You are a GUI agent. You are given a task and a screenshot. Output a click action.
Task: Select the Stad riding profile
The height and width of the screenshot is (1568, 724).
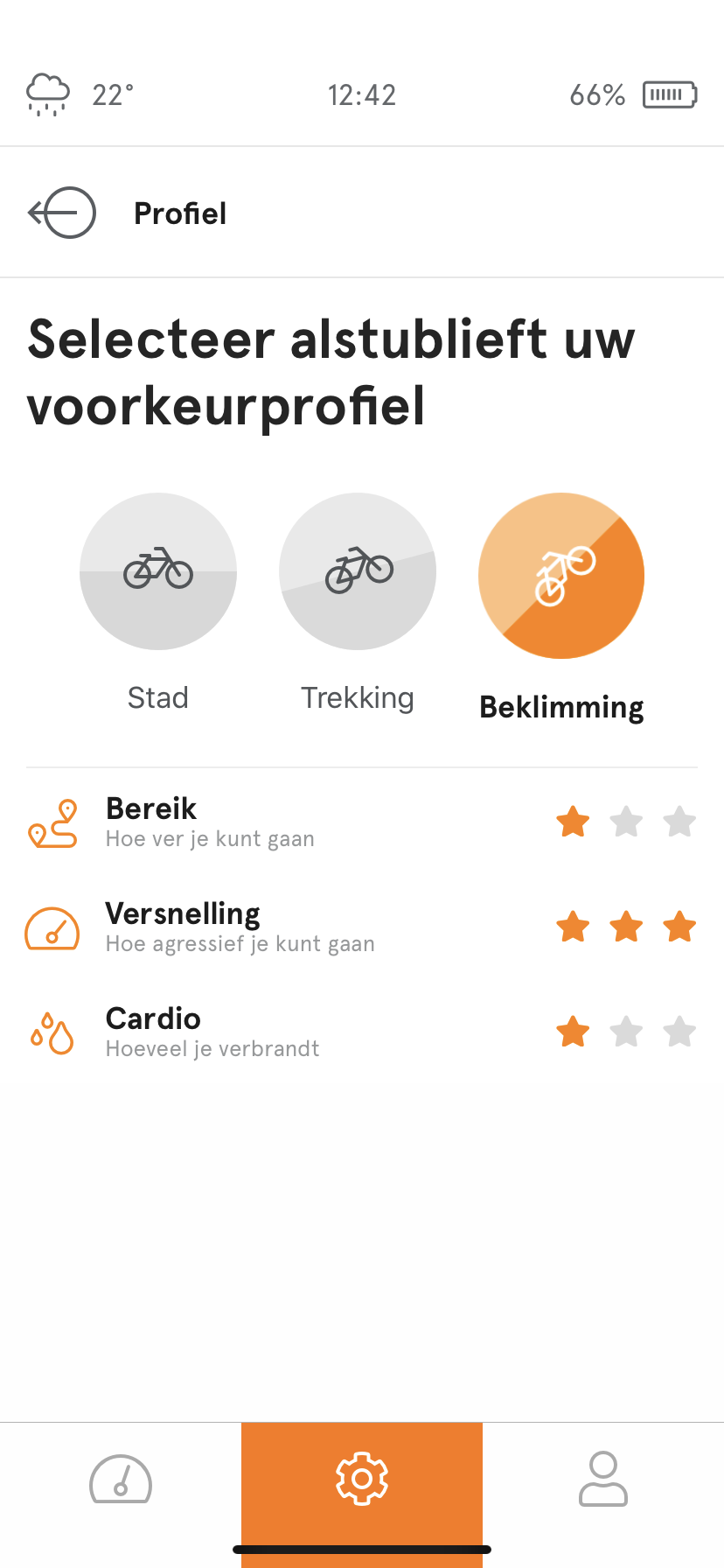(158, 571)
